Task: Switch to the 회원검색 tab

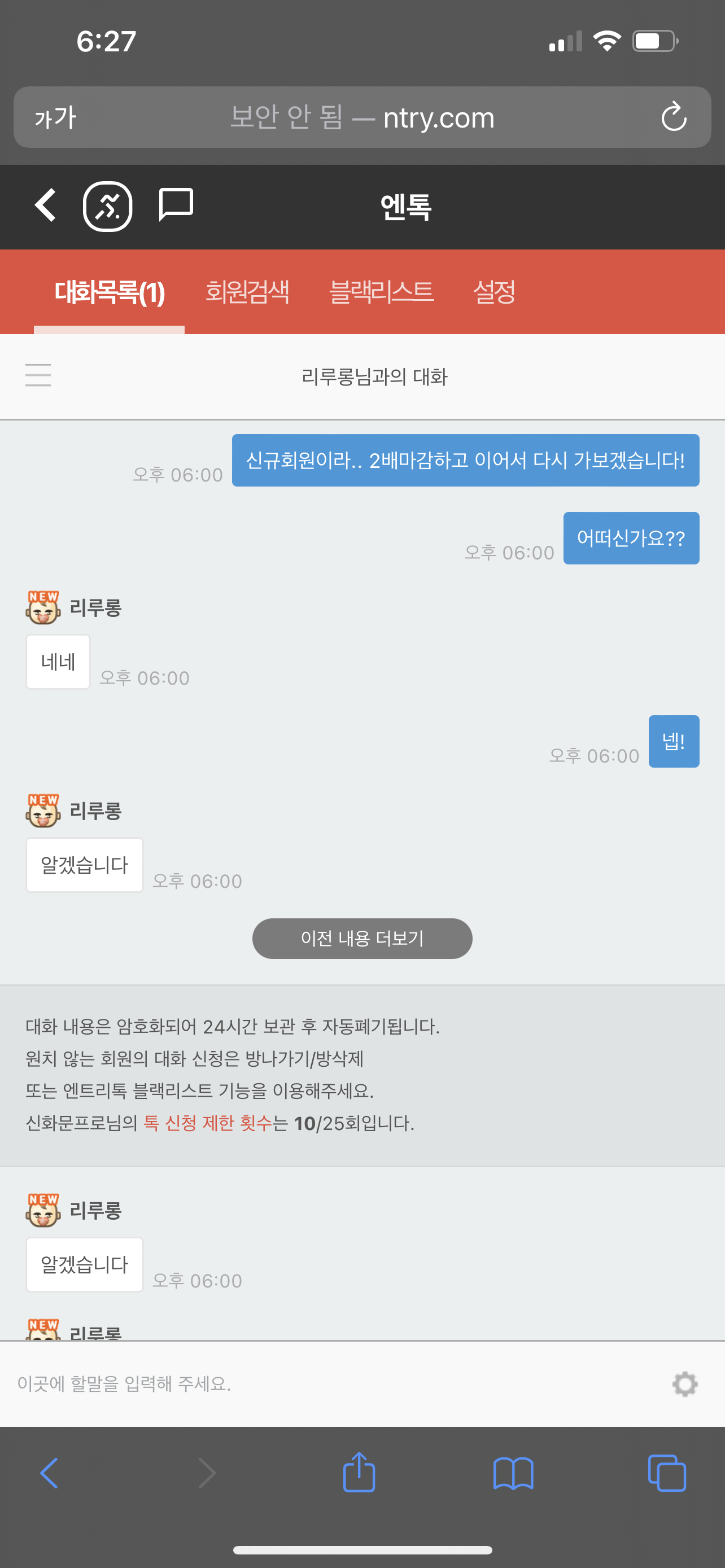Action: [x=247, y=292]
